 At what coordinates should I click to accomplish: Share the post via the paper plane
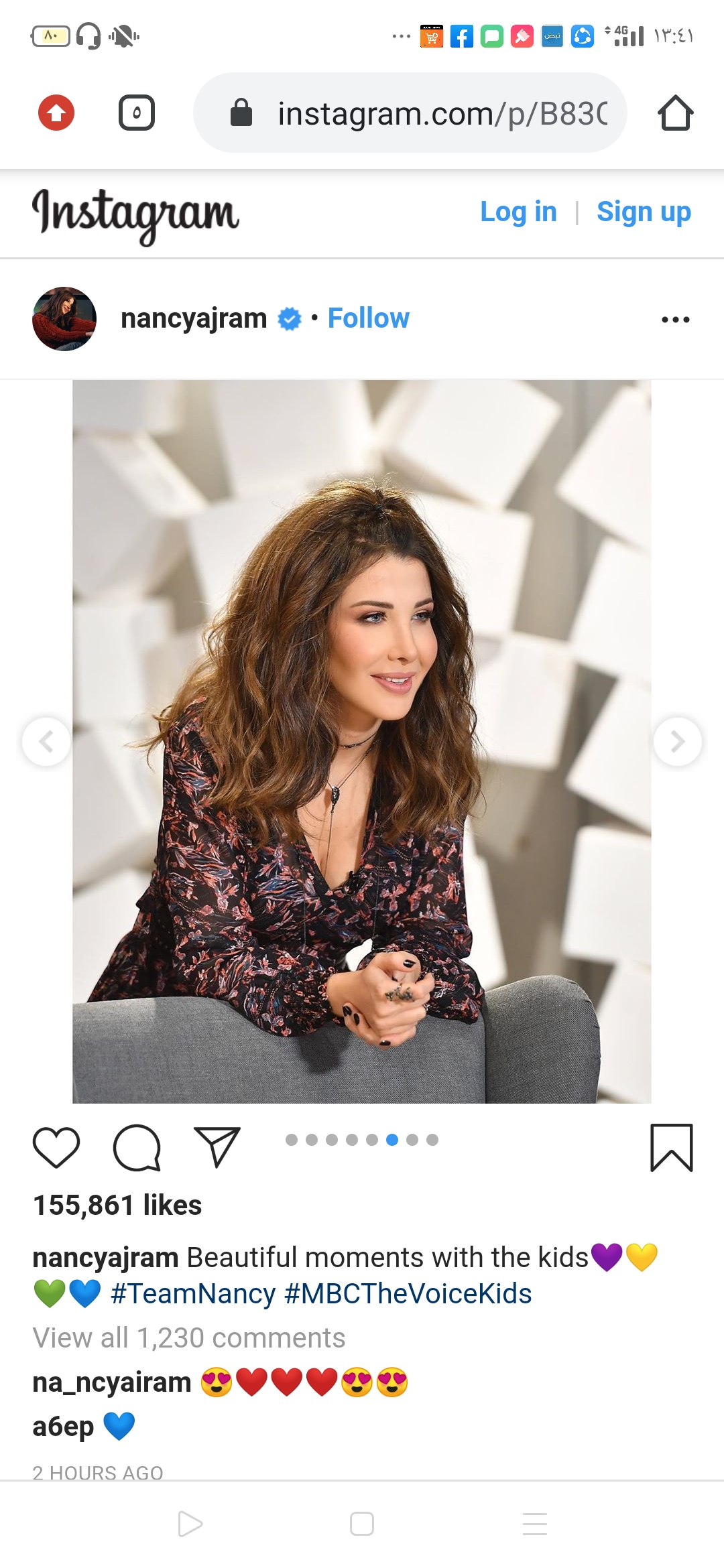pyautogui.click(x=217, y=1147)
